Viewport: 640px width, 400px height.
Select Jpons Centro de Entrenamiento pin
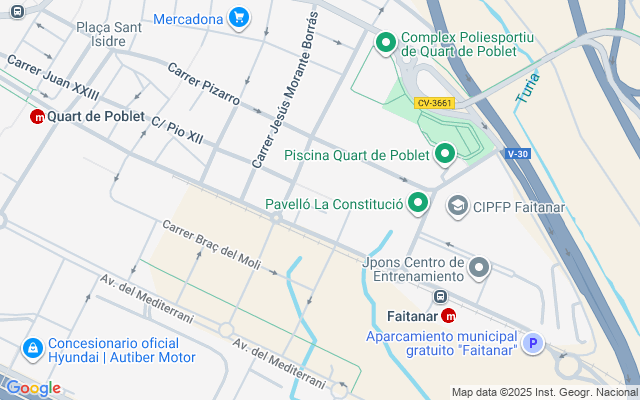coord(480,267)
